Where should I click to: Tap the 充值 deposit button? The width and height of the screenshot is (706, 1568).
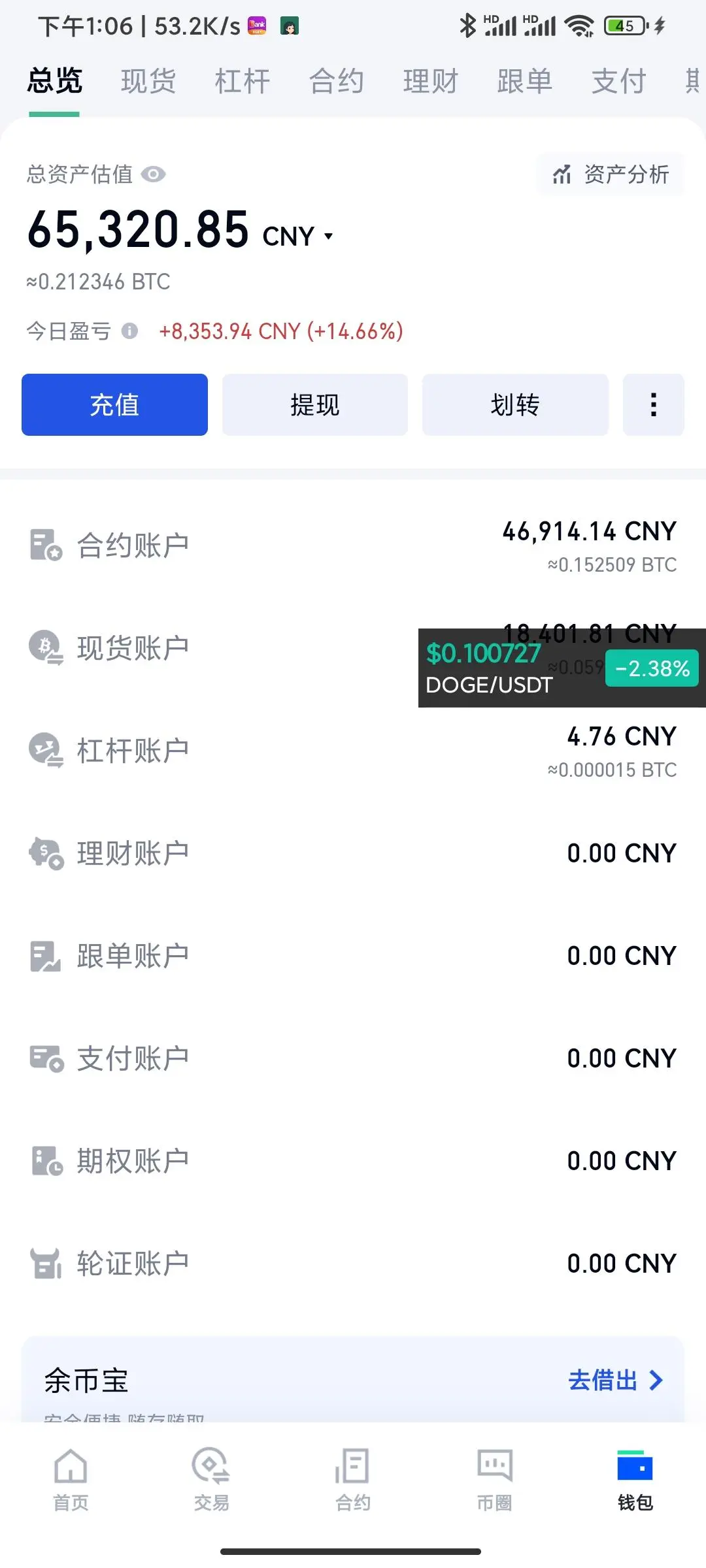pyautogui.click(x=114, y=405)
